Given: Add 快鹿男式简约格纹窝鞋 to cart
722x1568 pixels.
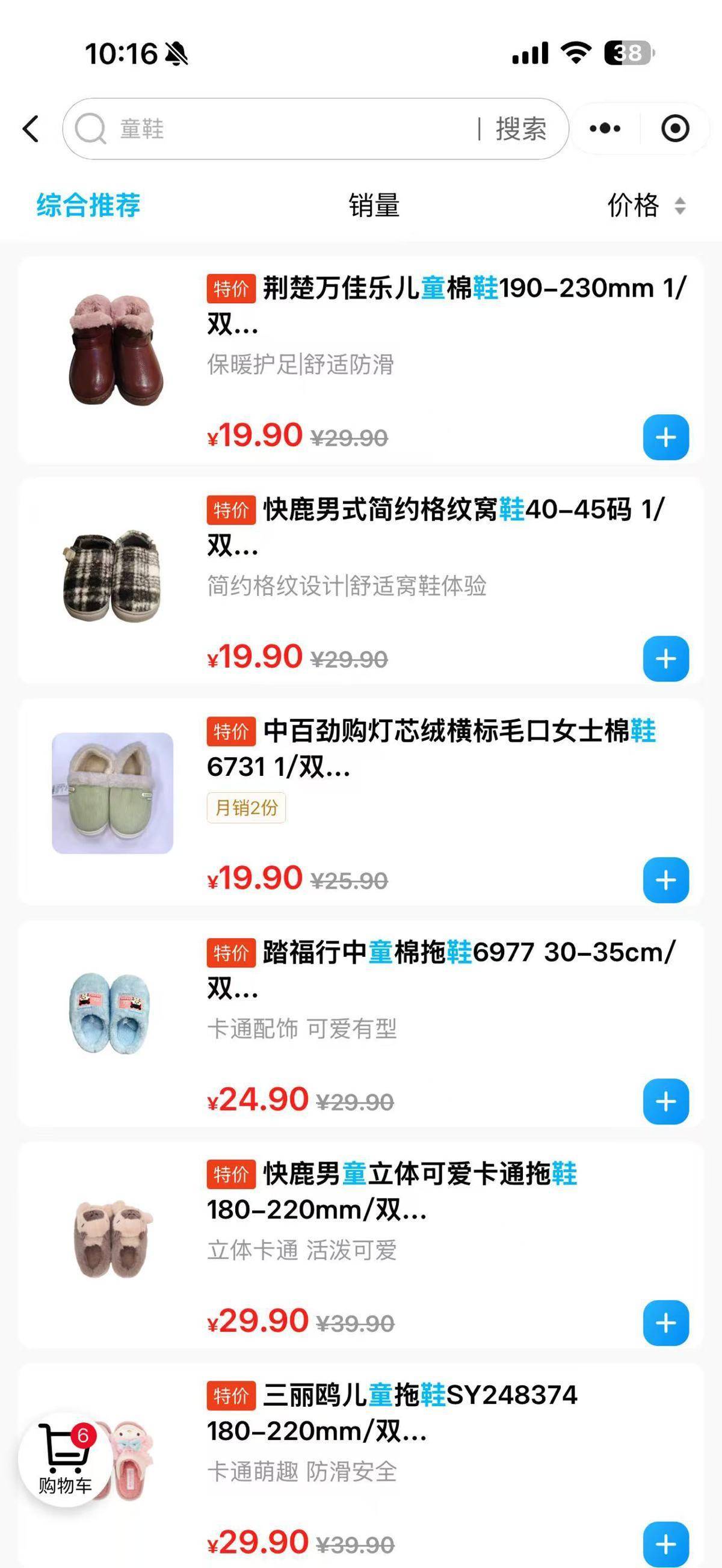Looking at the screenshot, I should pos(665,659).
